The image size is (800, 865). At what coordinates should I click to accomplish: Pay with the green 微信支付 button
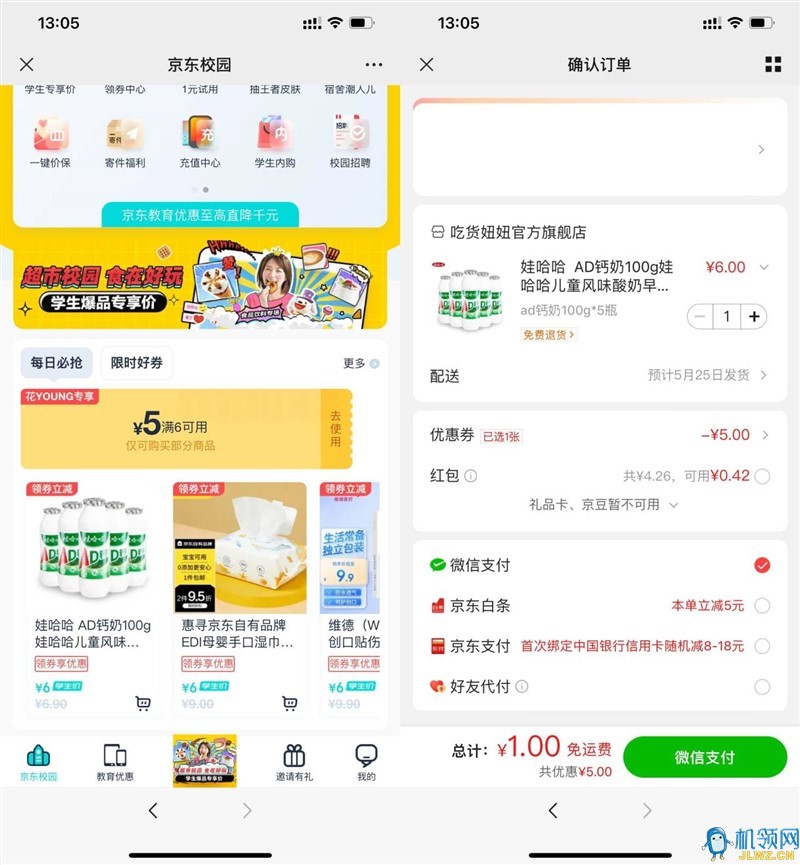[704, 757]
